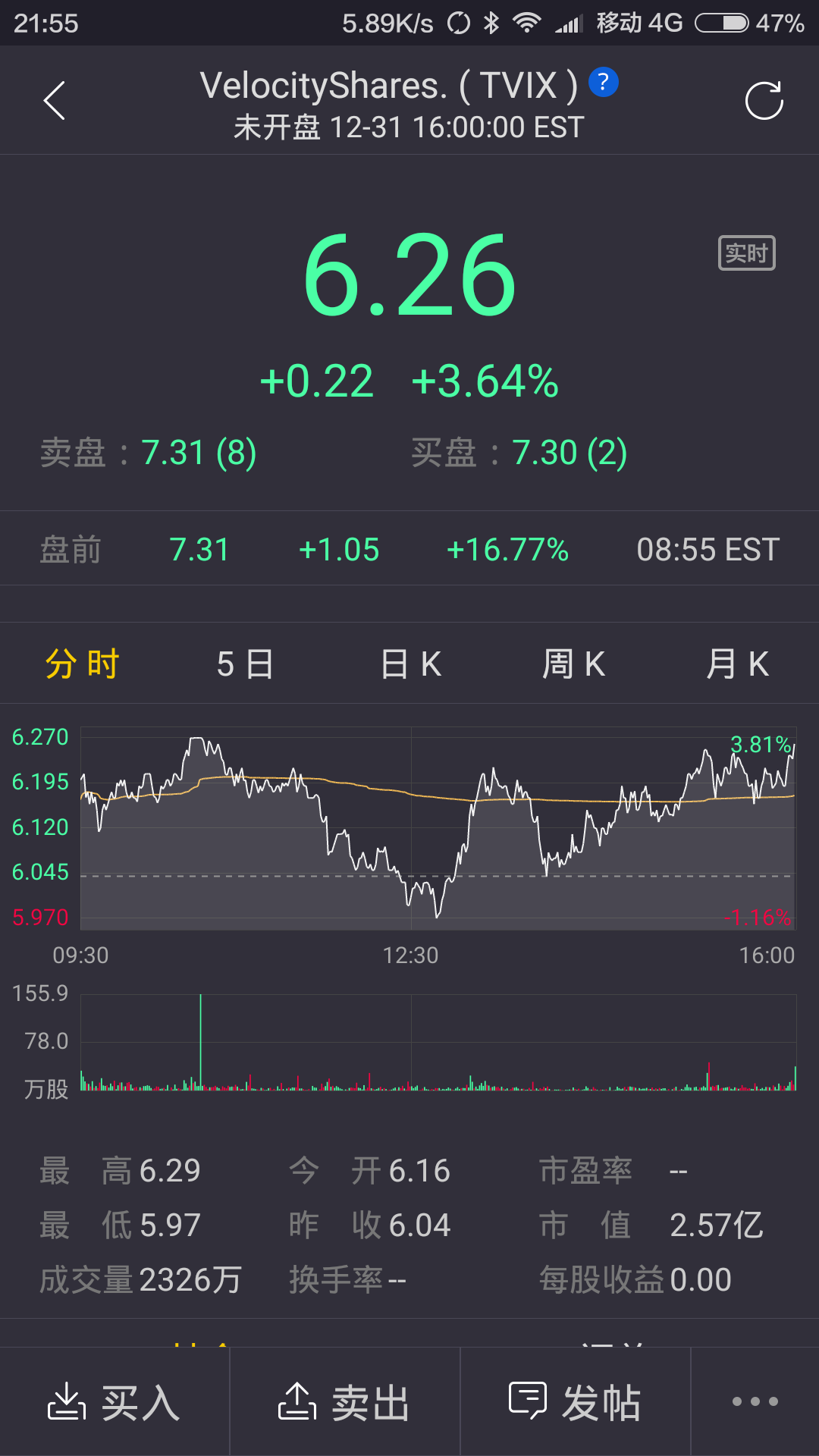Switch to the 日K daily candlestick tab

(410, 664)
